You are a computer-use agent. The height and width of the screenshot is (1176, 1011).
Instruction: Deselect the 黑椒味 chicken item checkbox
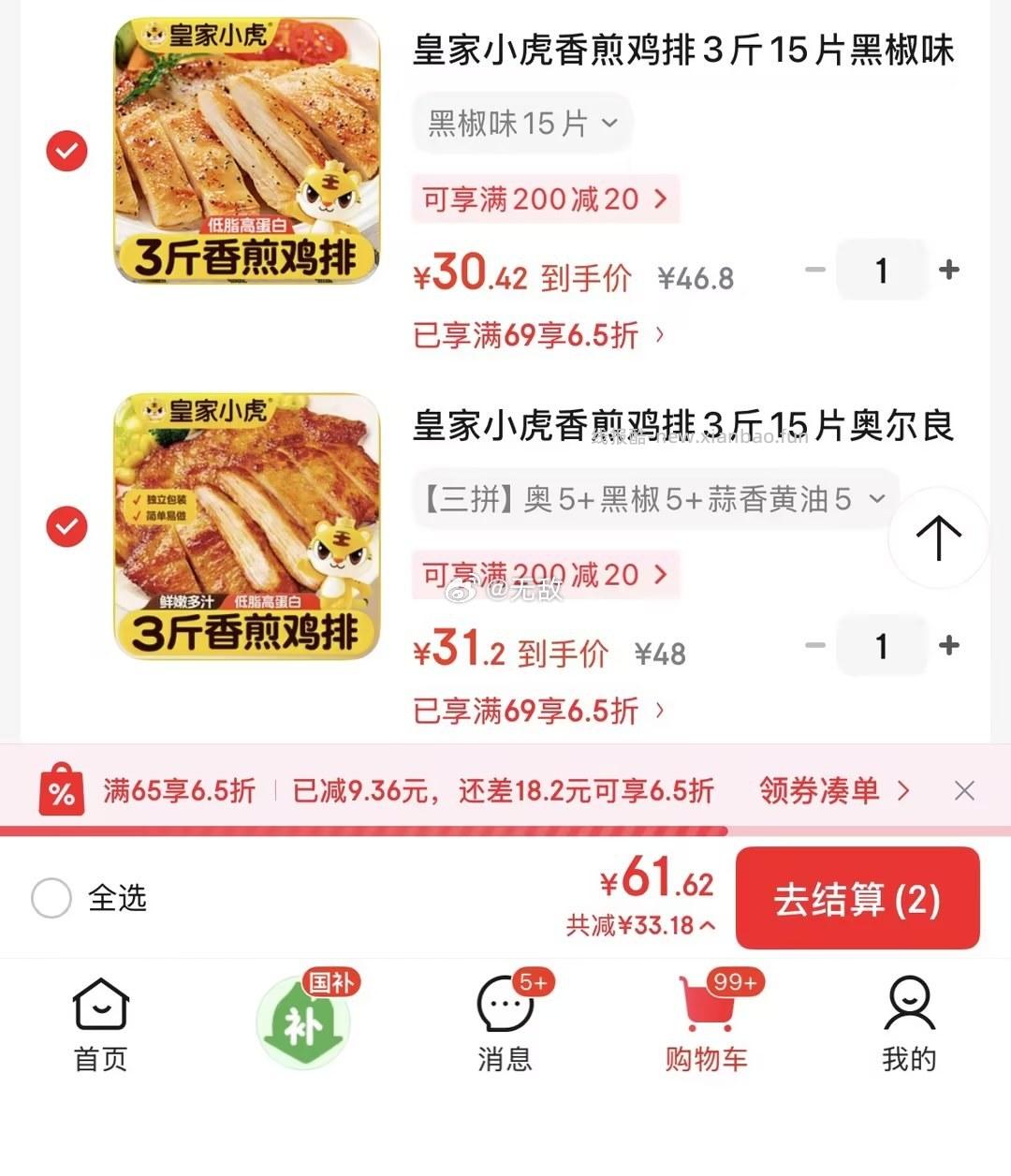[66, 151]
